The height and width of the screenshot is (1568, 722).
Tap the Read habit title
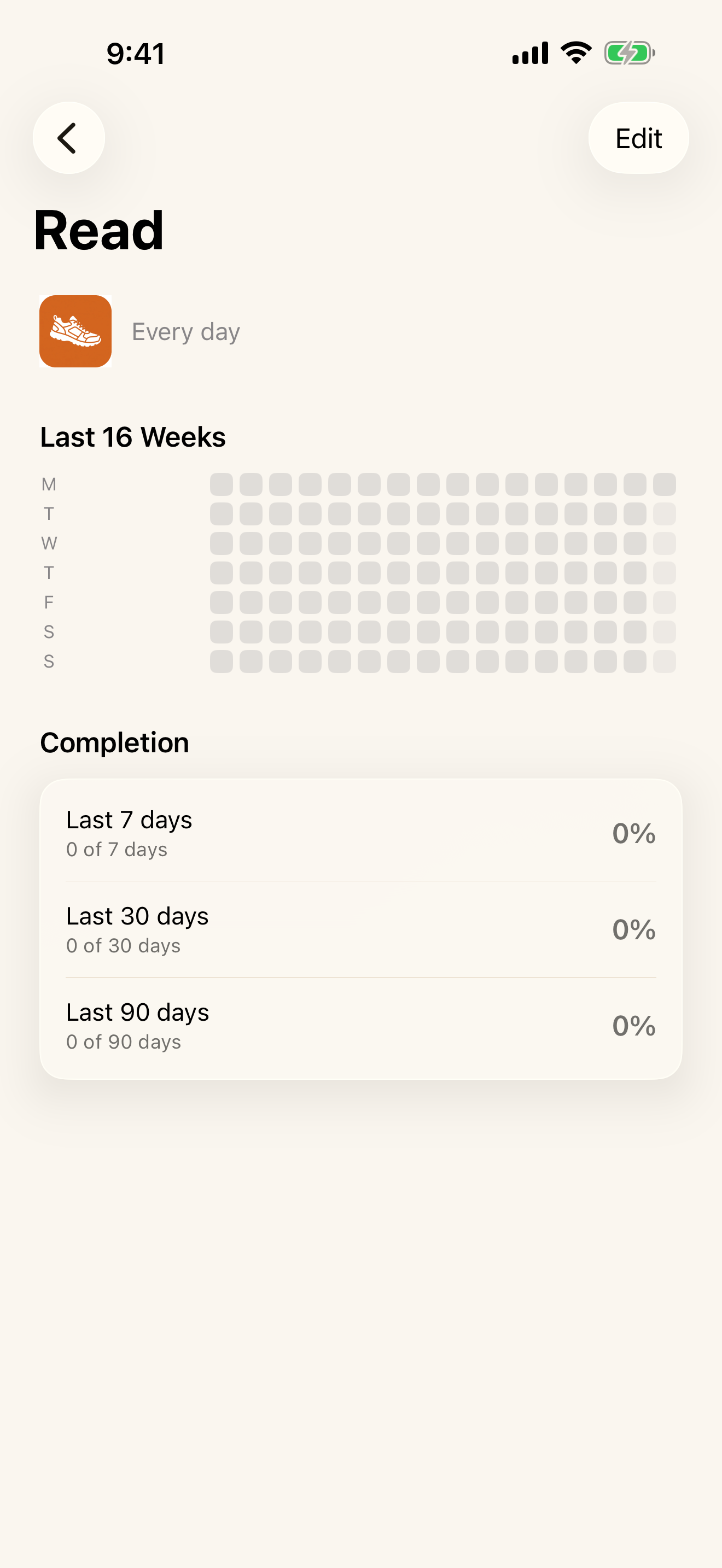[x=98, y=230]
